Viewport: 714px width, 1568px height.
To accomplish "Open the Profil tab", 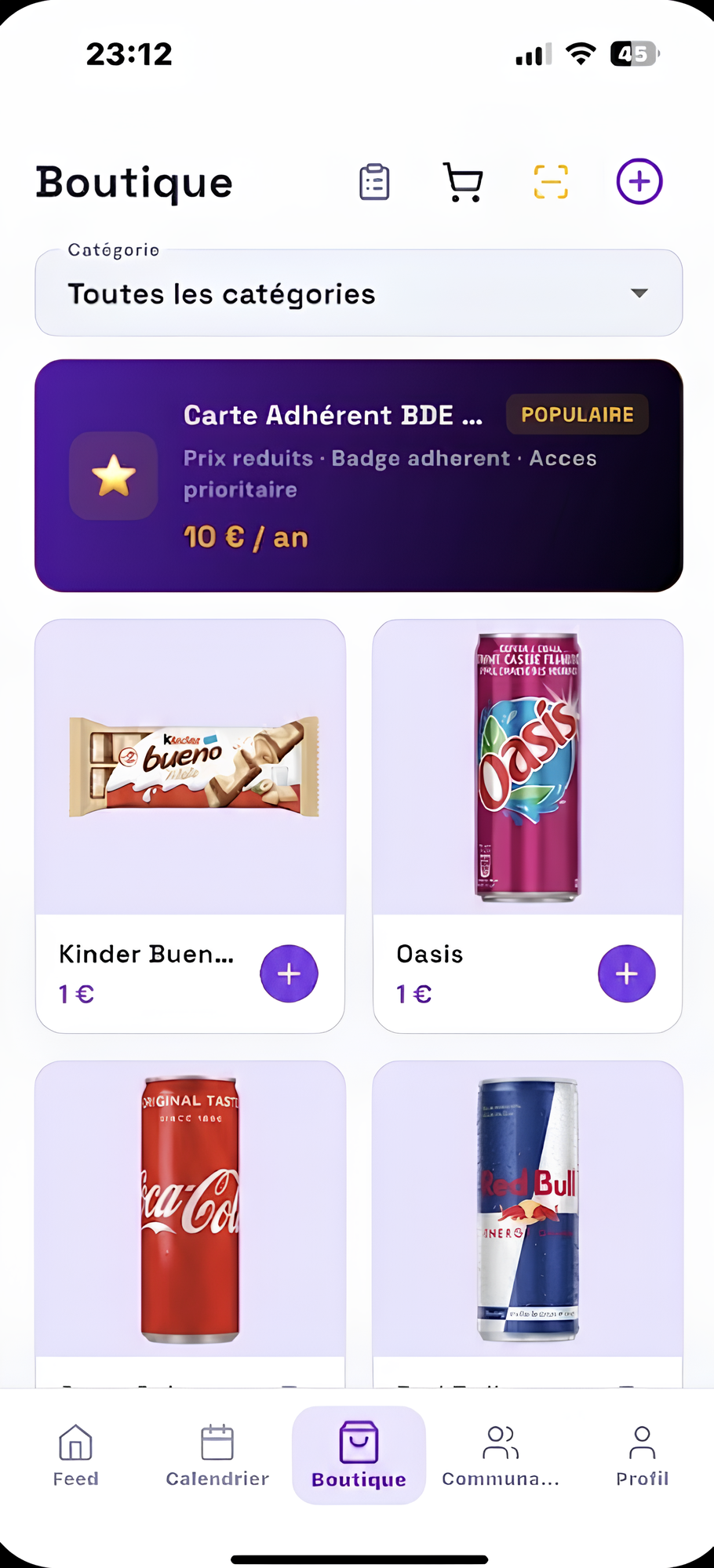I will (x=642, y=1456).
